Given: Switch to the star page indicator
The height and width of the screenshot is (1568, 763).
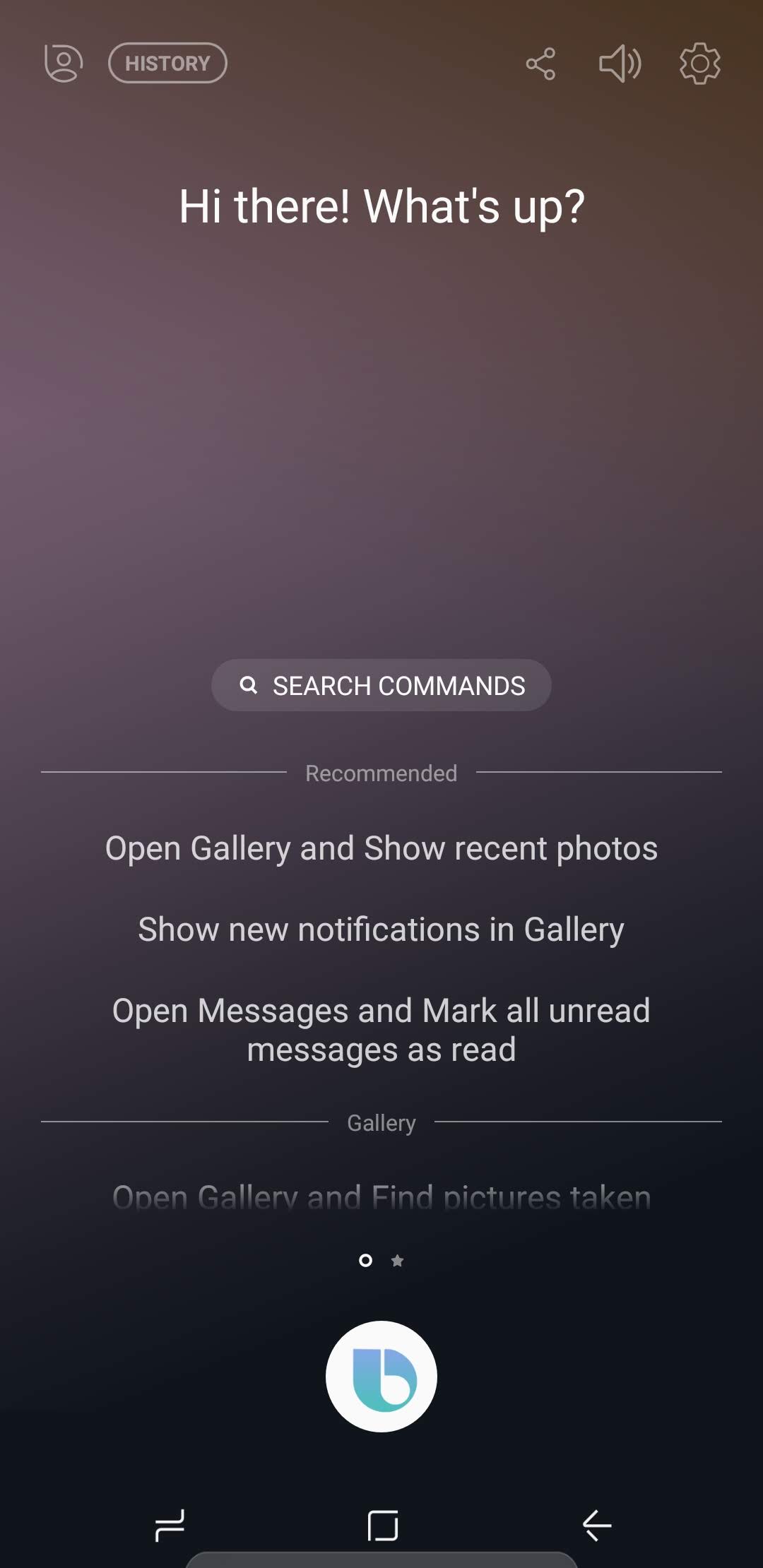Looking at the screenshot, I should pos(398,1261).
